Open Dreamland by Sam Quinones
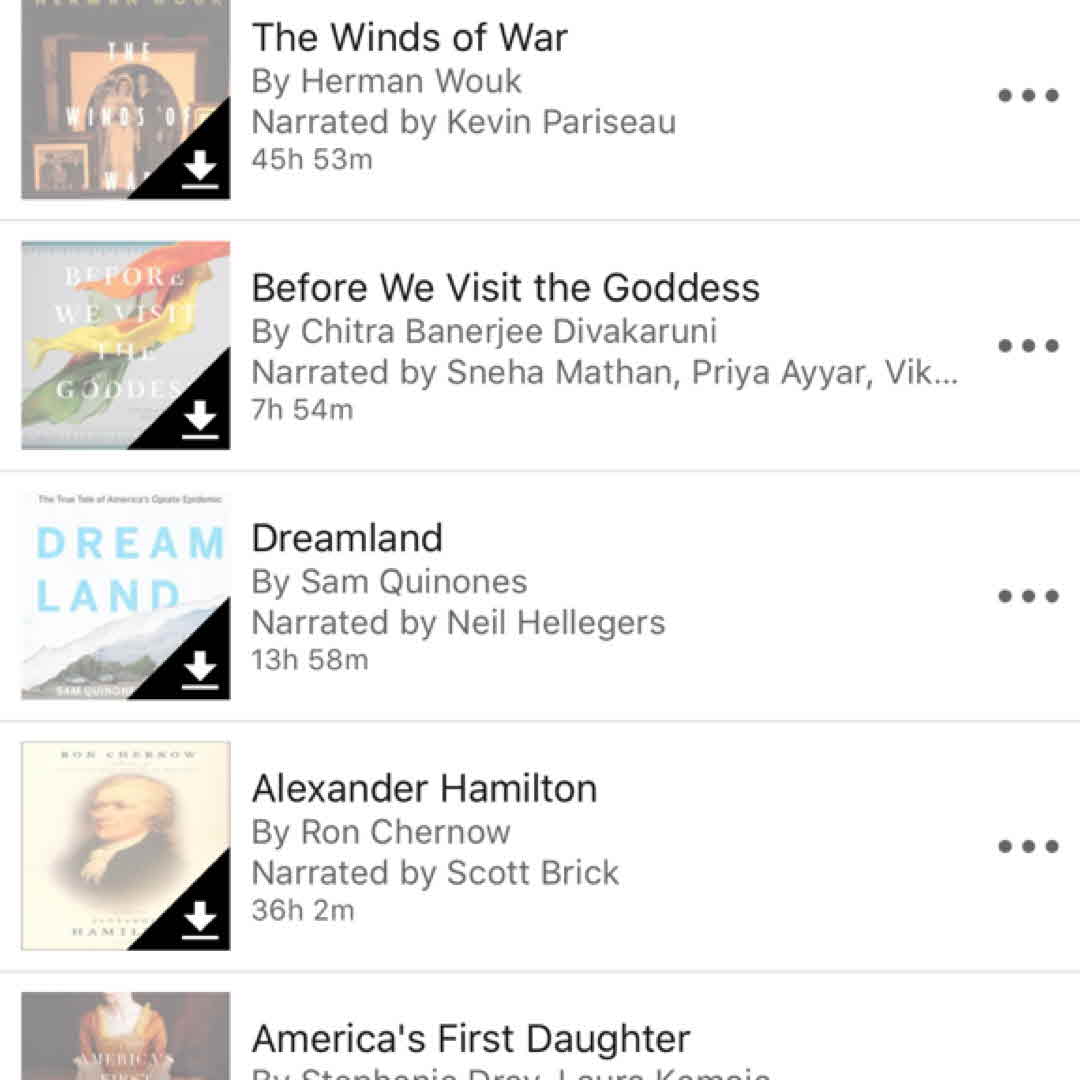1080x1080 pixels. click(346, 538)
